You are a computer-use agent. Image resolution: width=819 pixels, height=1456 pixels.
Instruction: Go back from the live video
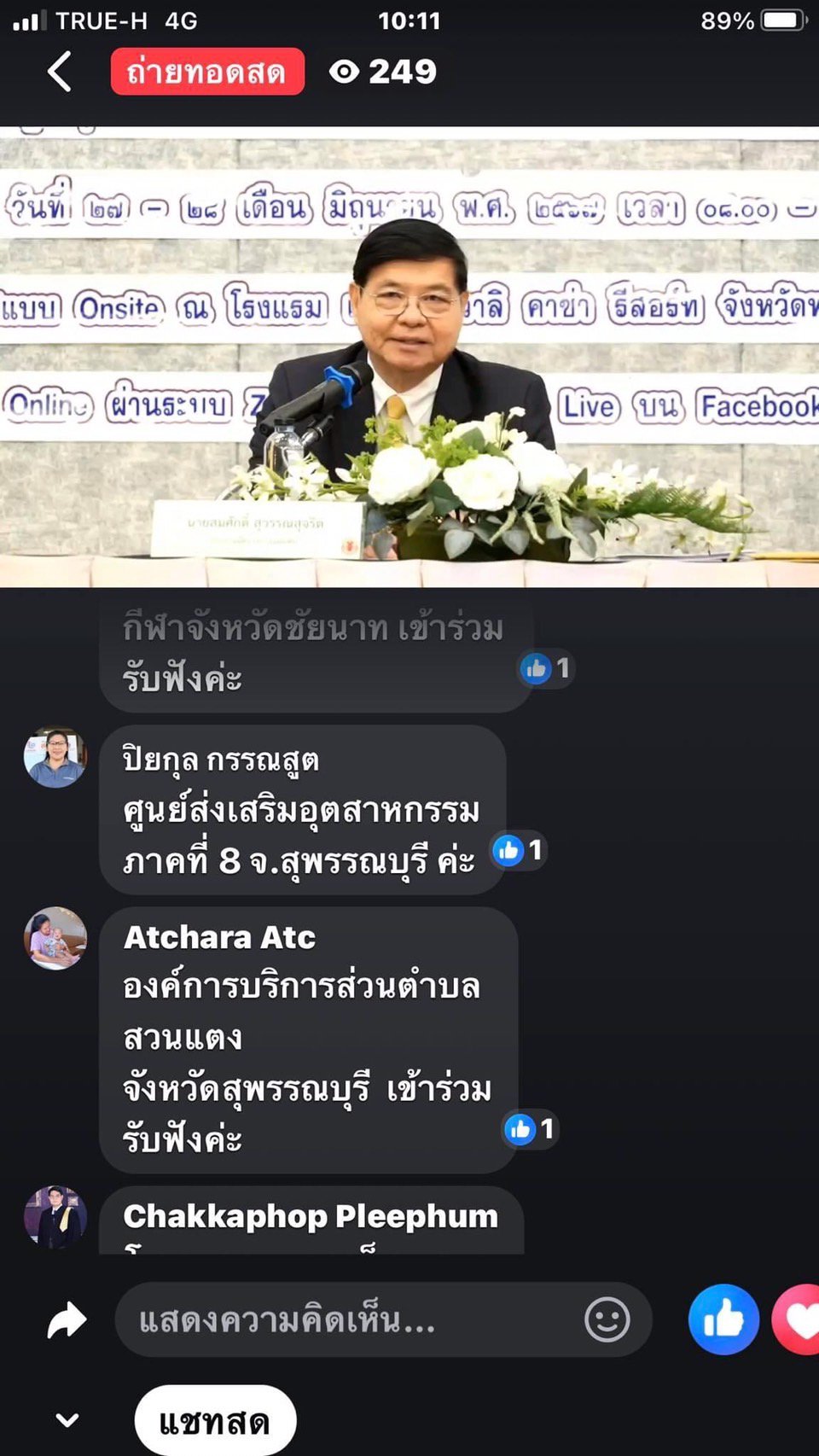60,72
